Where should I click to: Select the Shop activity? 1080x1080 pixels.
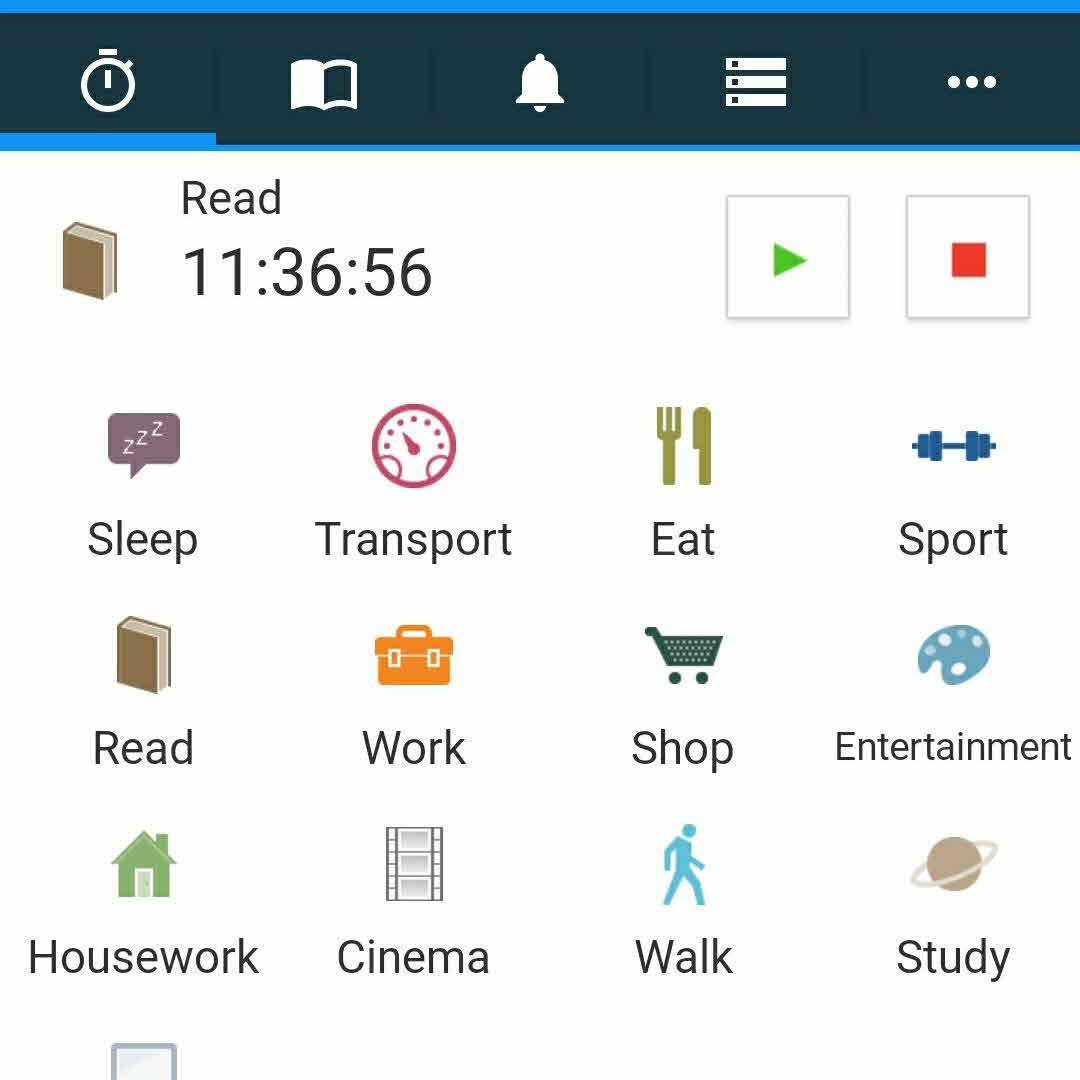pyautogui.click(x=683, y=695)
